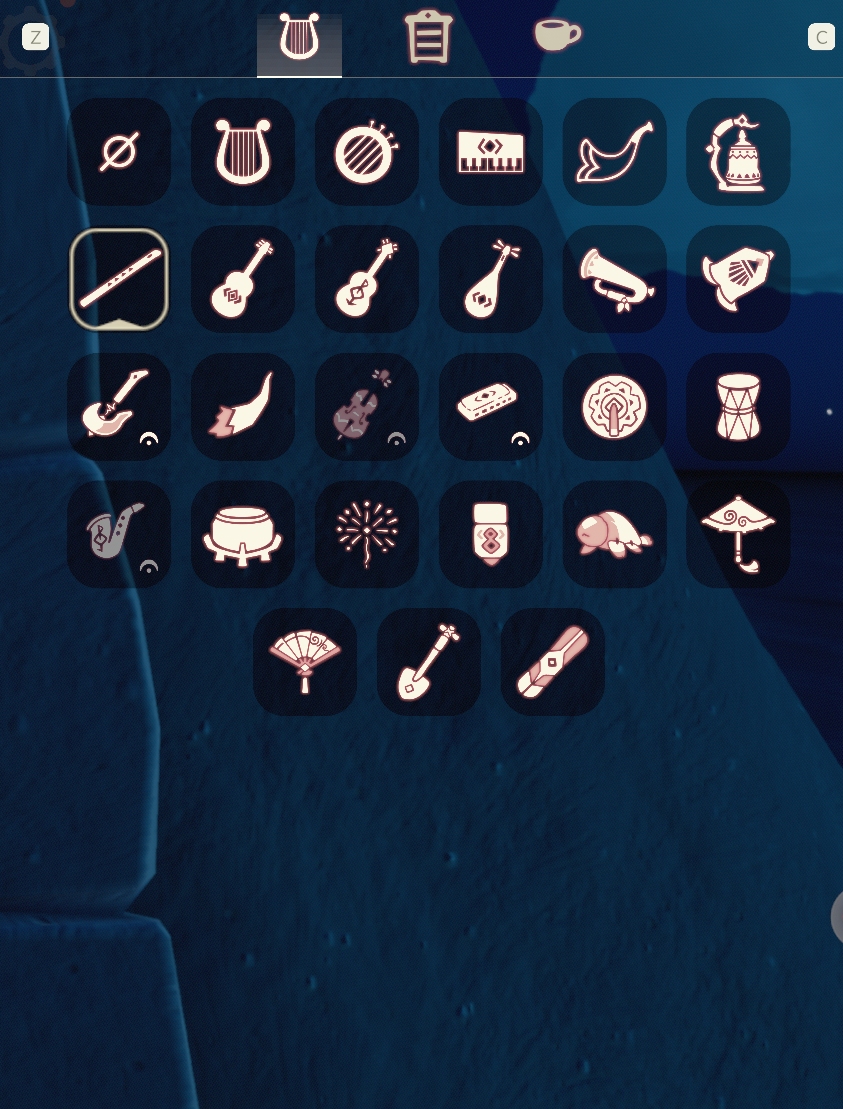Select the cello instrument
Viewport: 843px width, 1109px height.
click(366, 406)
